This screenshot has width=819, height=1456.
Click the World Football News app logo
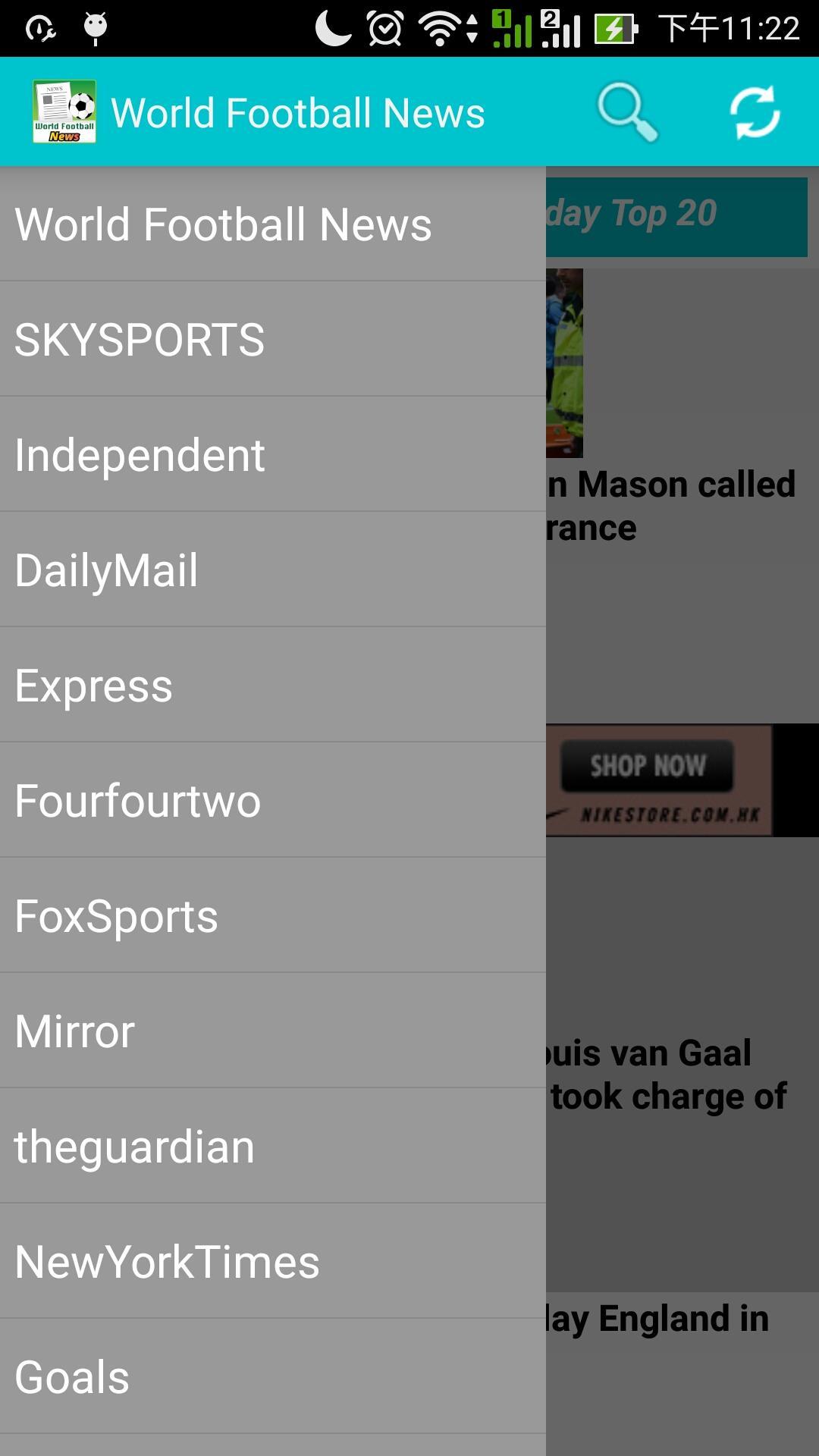[x=64, y=111]
